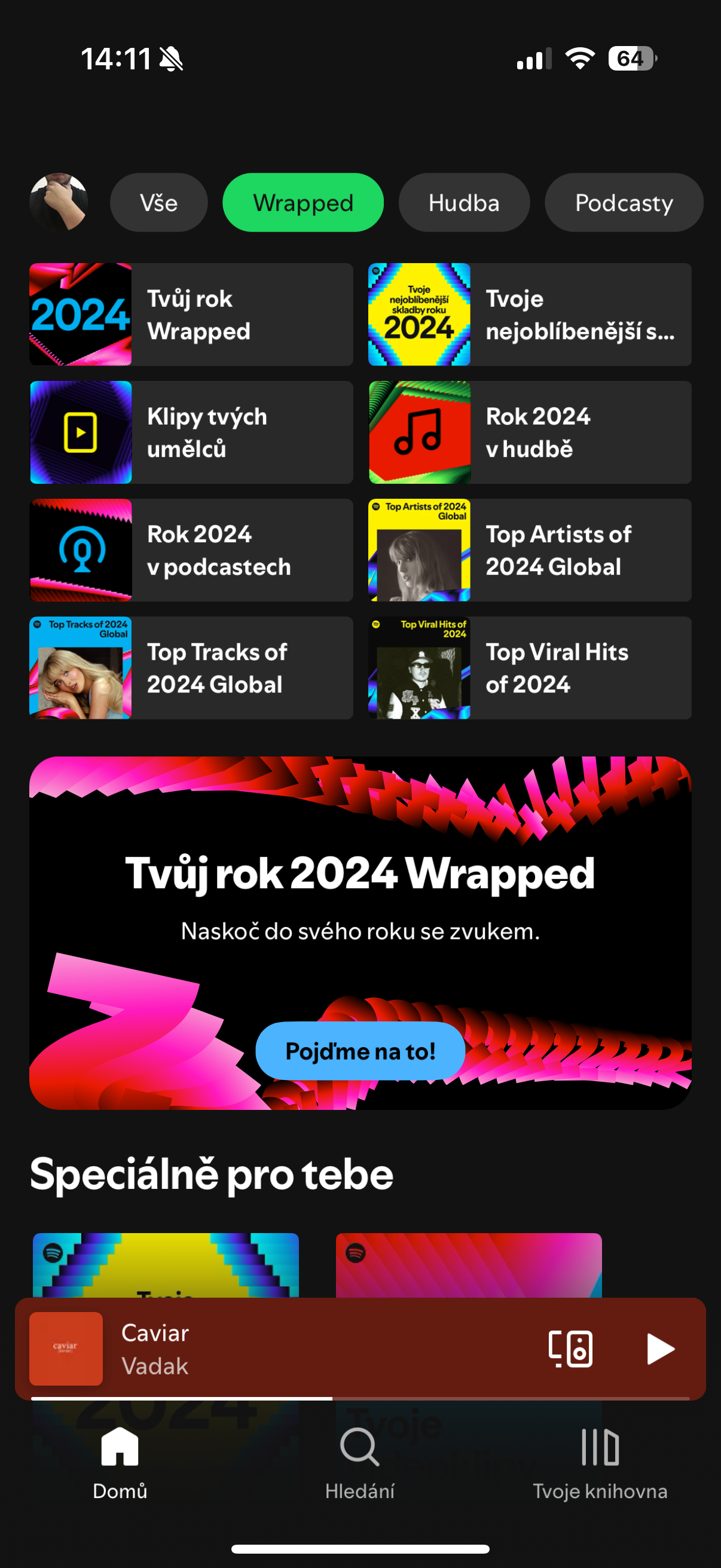Open the Tvoje knihovna tab
This screenshot has height=1568, width=721.
pyautogui.click(x=600, y=1462)
